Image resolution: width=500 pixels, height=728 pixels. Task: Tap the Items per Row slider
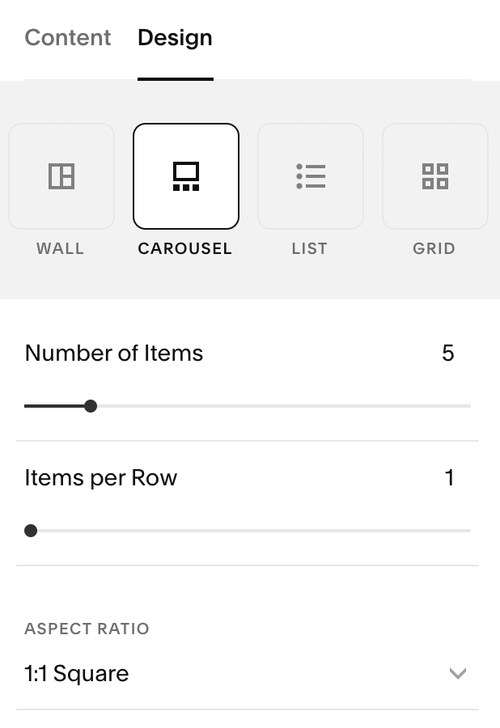[247, 531]
